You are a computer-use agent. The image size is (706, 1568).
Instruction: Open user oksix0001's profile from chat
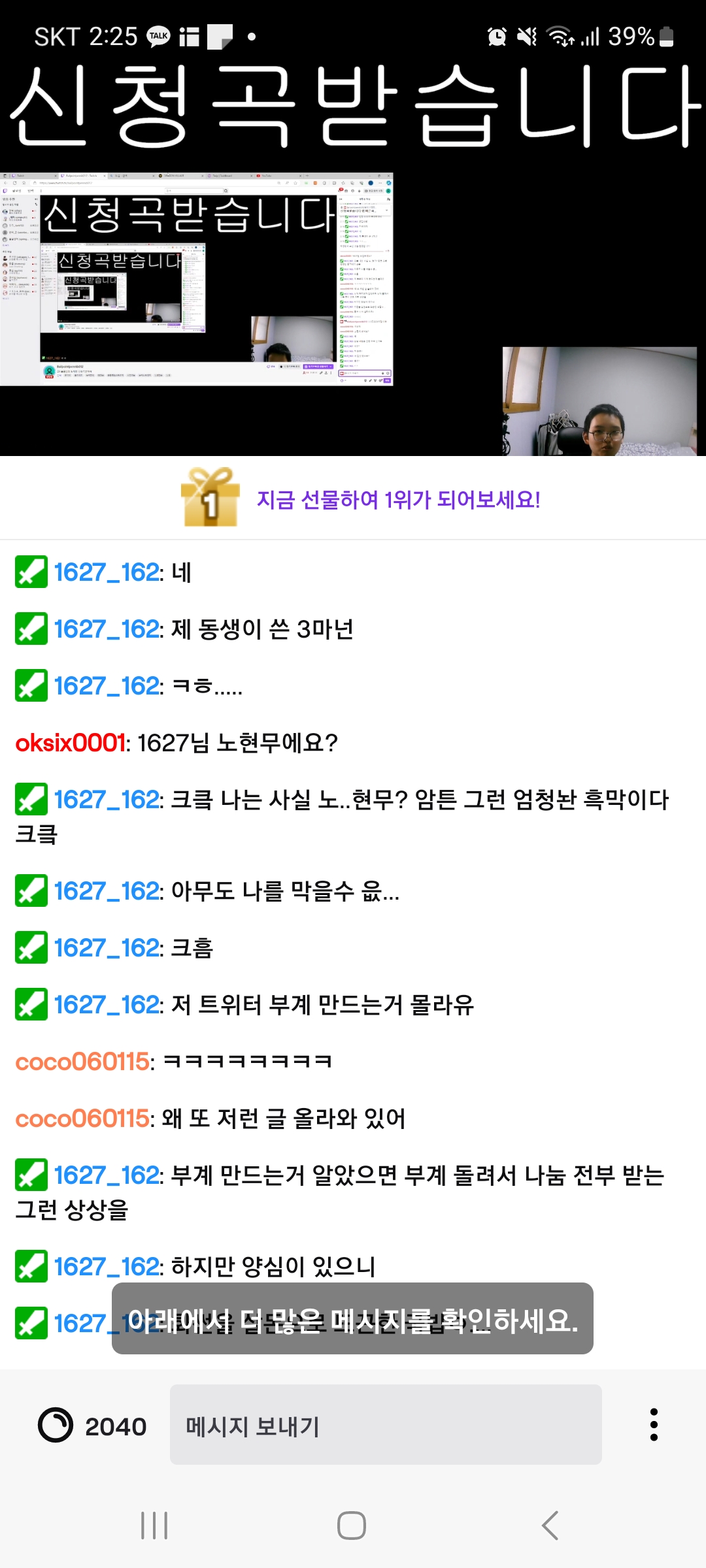[x=70, y=743]
